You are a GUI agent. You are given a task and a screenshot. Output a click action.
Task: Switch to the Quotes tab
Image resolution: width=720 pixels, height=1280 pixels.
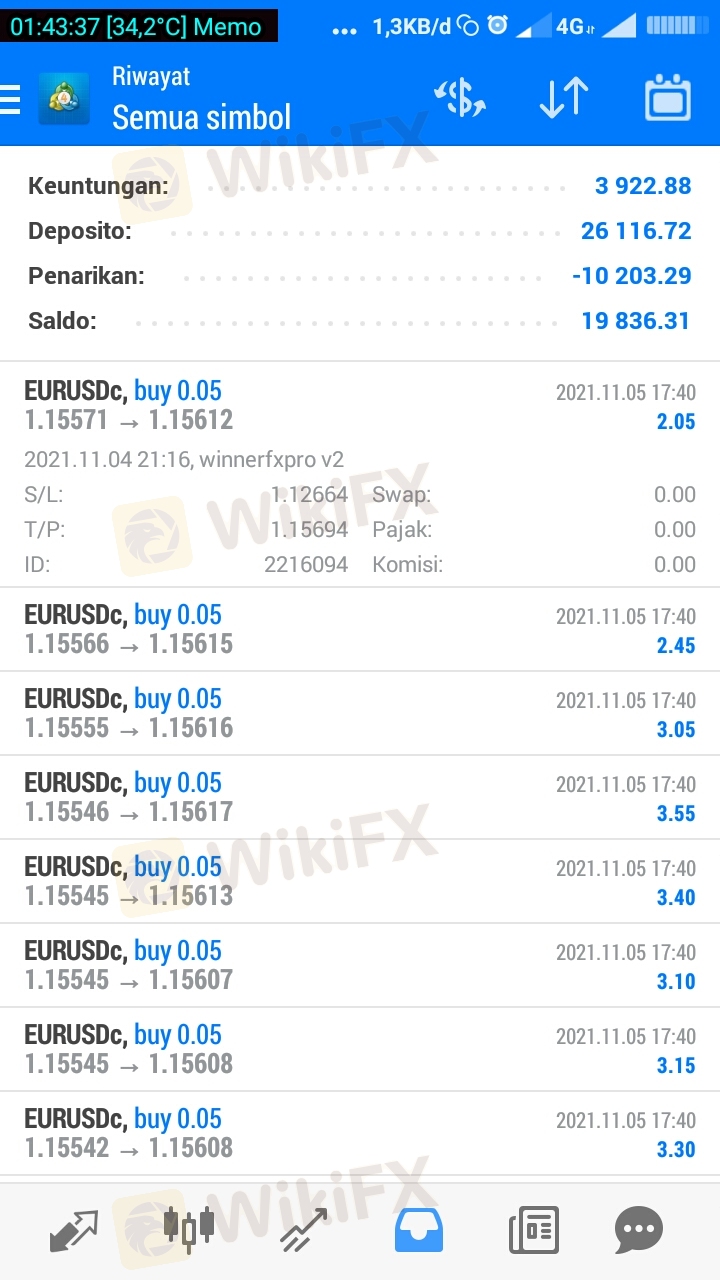(x=75, y=1230)
